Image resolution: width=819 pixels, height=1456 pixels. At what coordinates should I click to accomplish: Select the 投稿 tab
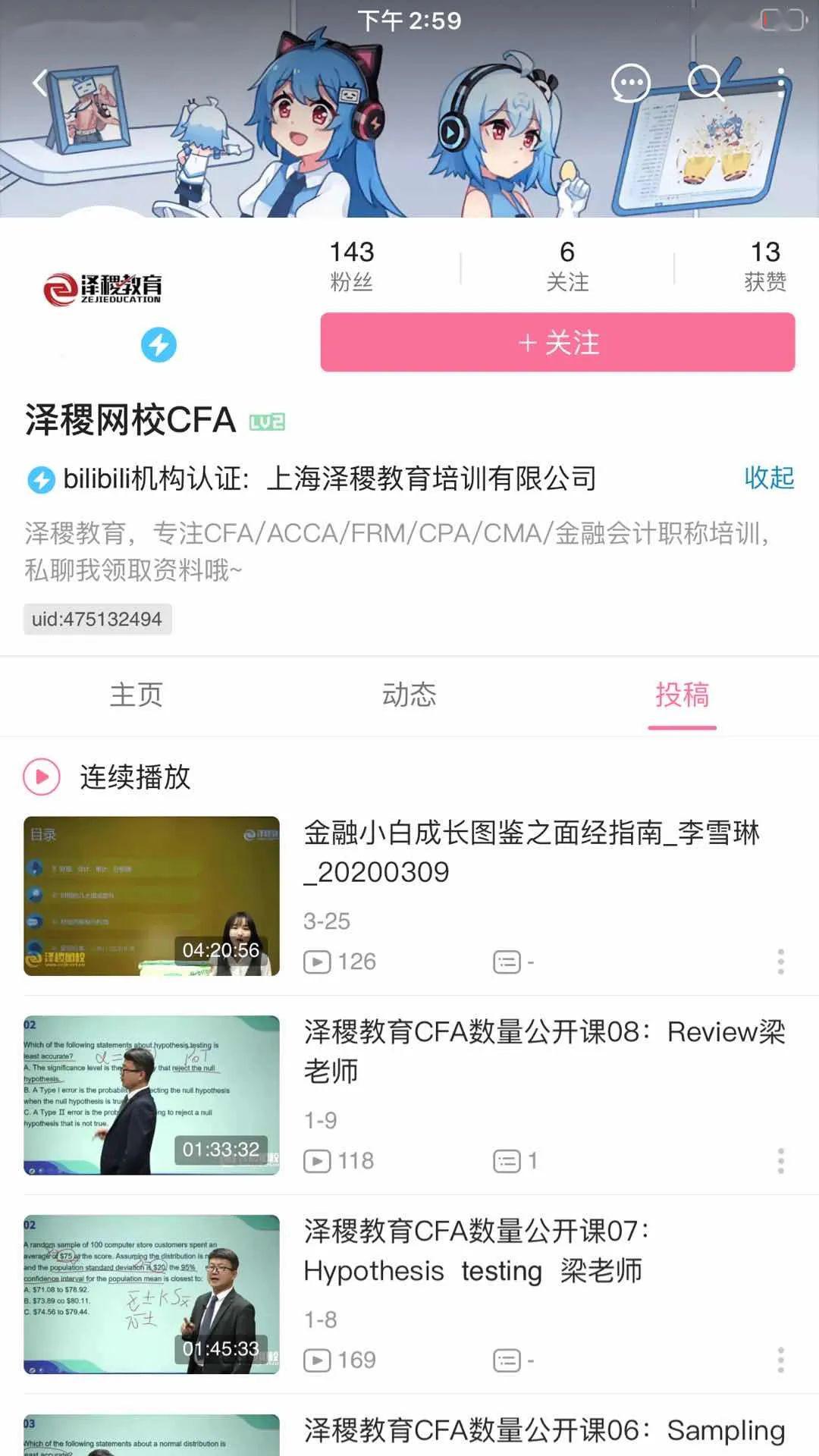coord(682,695)
